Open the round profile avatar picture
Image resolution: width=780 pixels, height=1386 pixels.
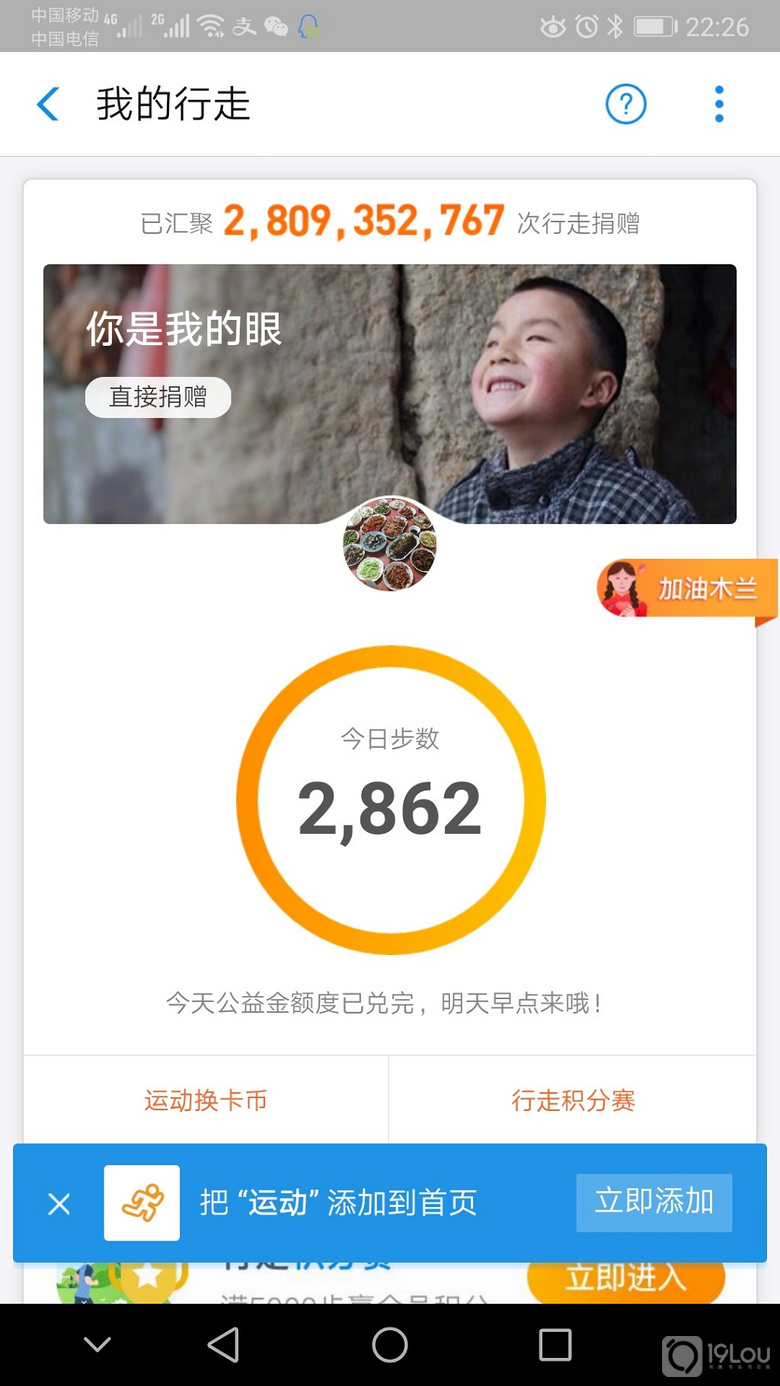[x=390, y=545]
